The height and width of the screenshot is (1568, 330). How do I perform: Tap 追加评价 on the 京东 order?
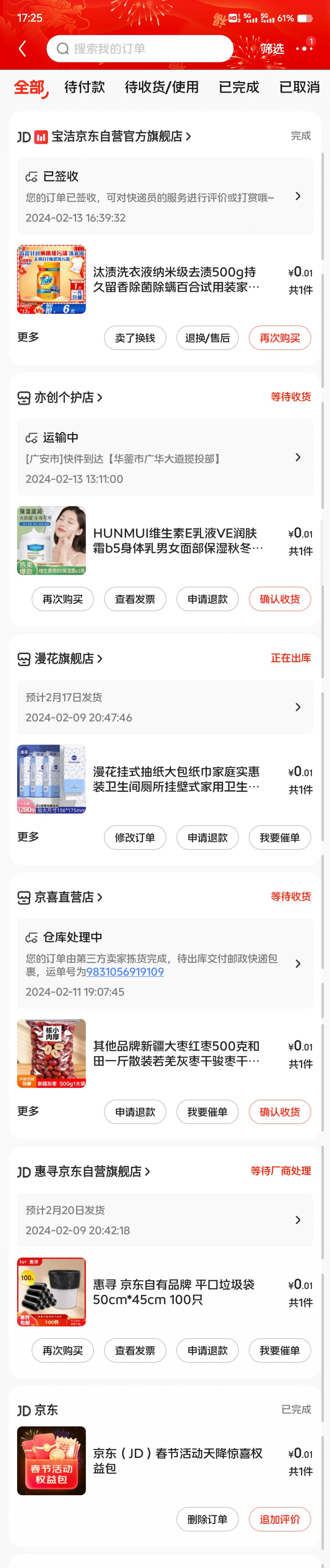(279, 1519)
